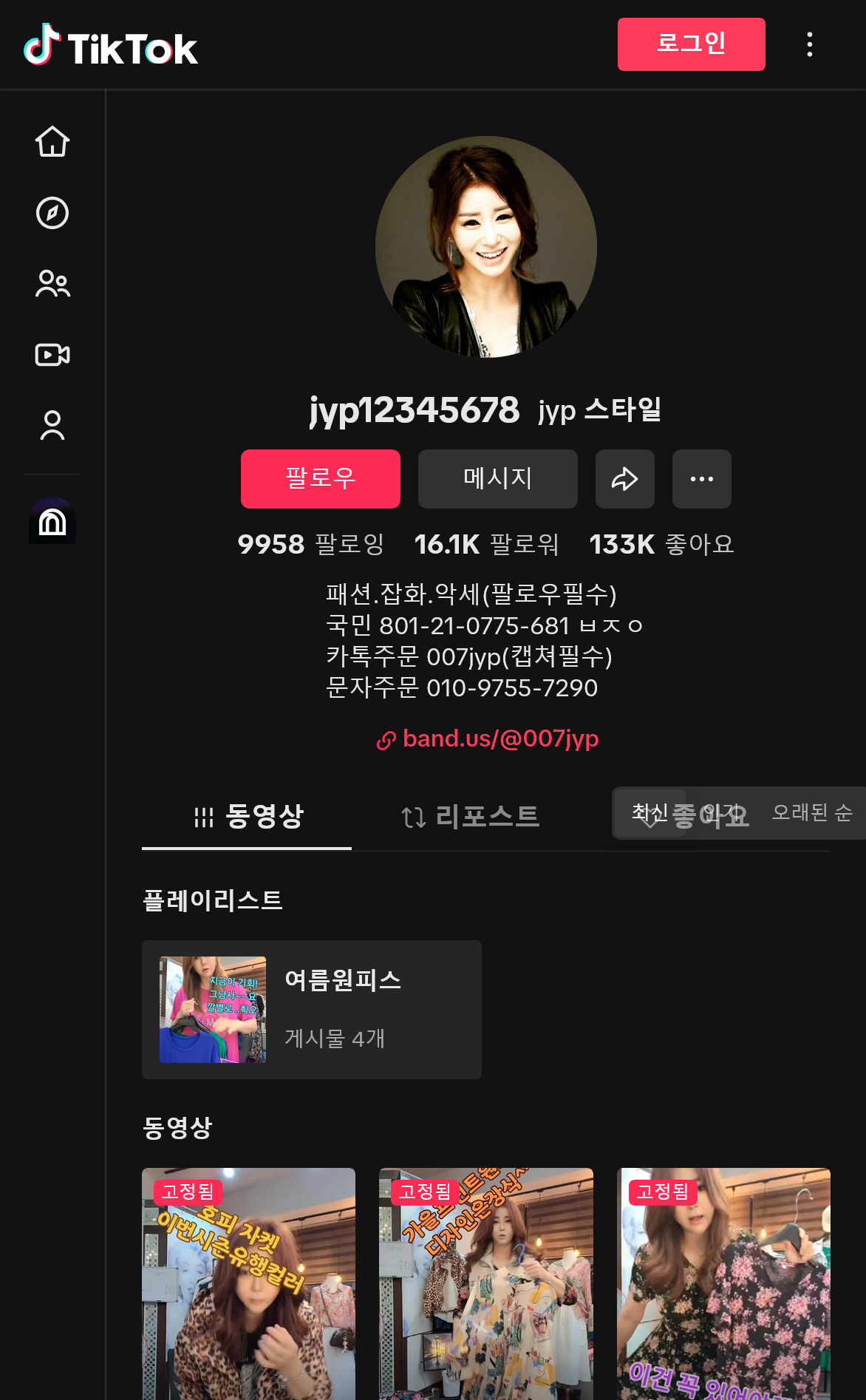Switch to the 동영상 tab
The image size is (866, 1400).
tap(247, 817)
